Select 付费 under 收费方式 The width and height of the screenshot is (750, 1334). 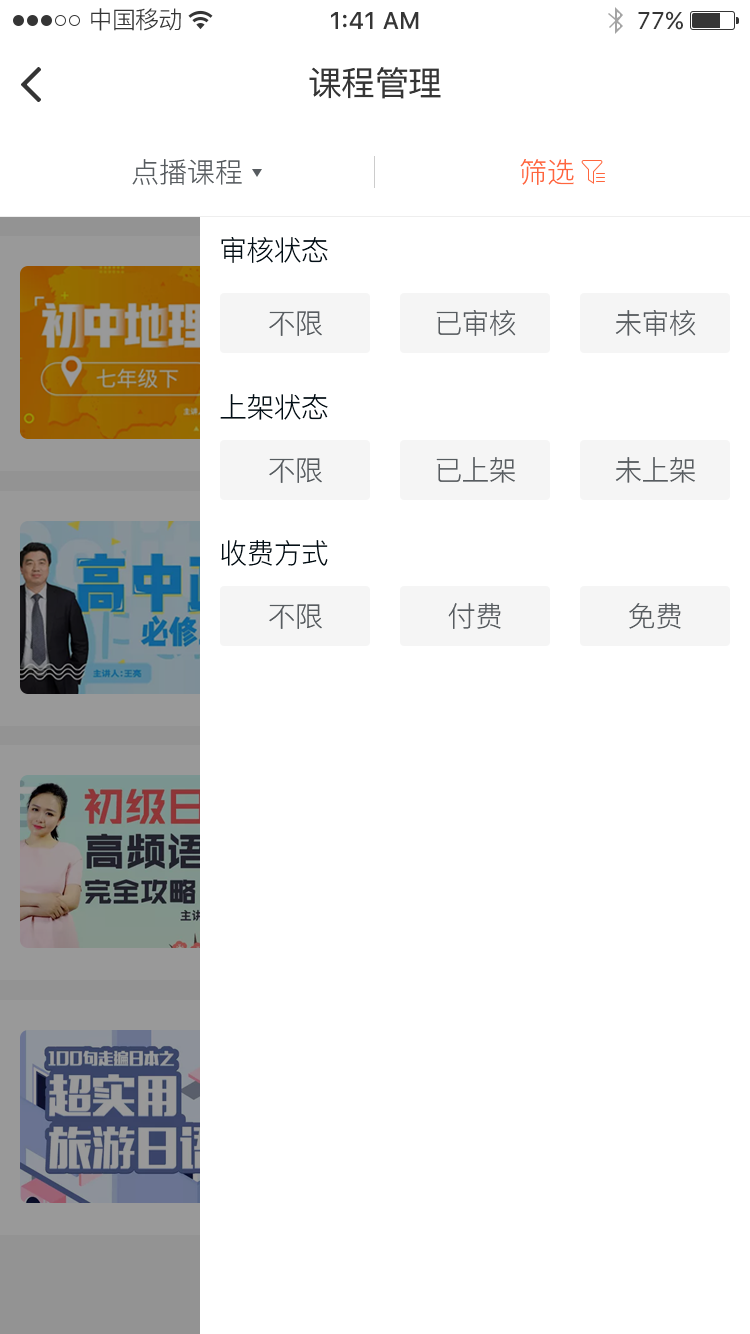click(474, 616)
